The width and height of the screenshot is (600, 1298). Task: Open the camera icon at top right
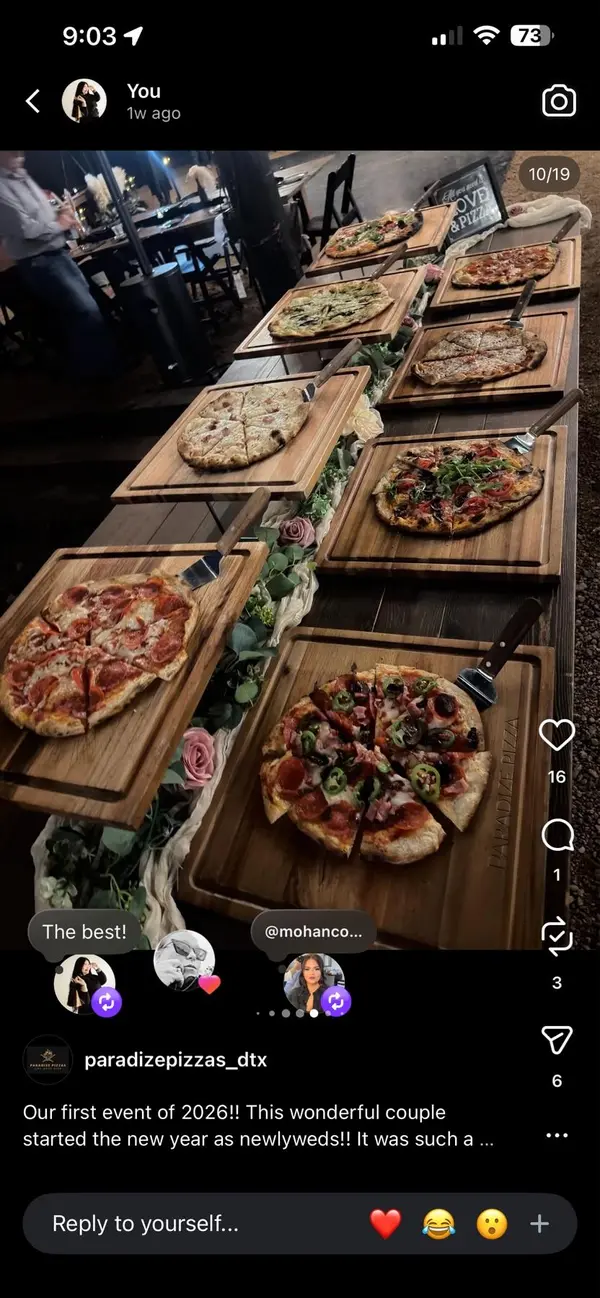click(x=558, y=100)
